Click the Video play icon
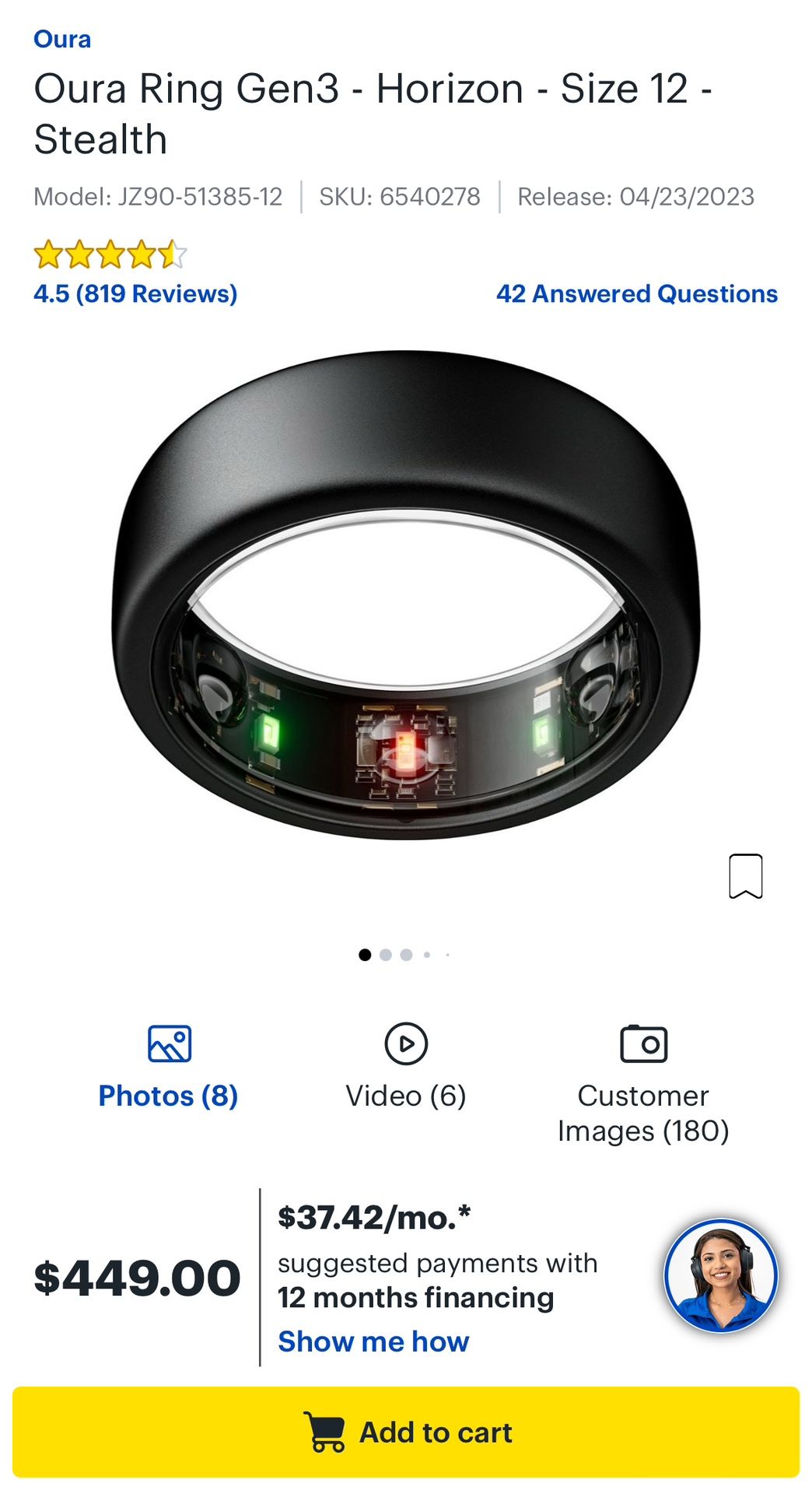 click(x=406, y=1045)
